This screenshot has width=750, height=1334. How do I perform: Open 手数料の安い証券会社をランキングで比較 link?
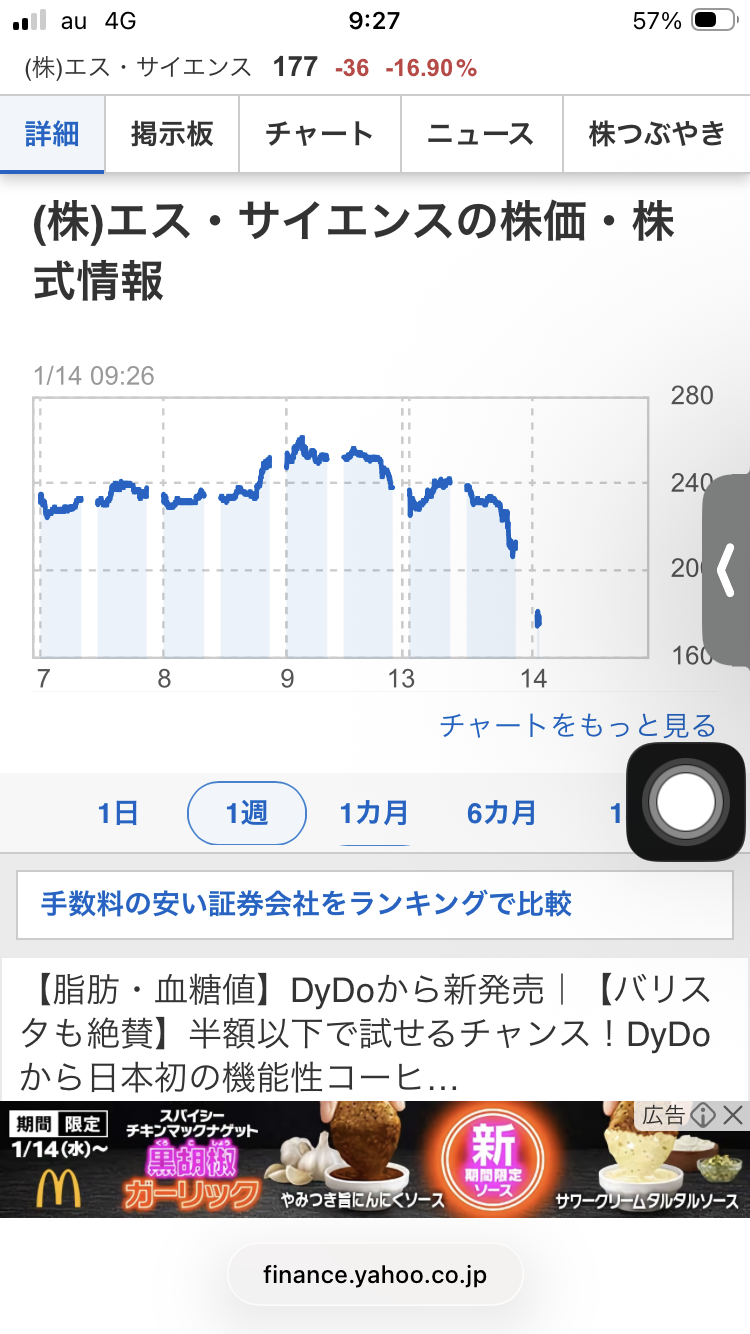[x=306, y=905]
